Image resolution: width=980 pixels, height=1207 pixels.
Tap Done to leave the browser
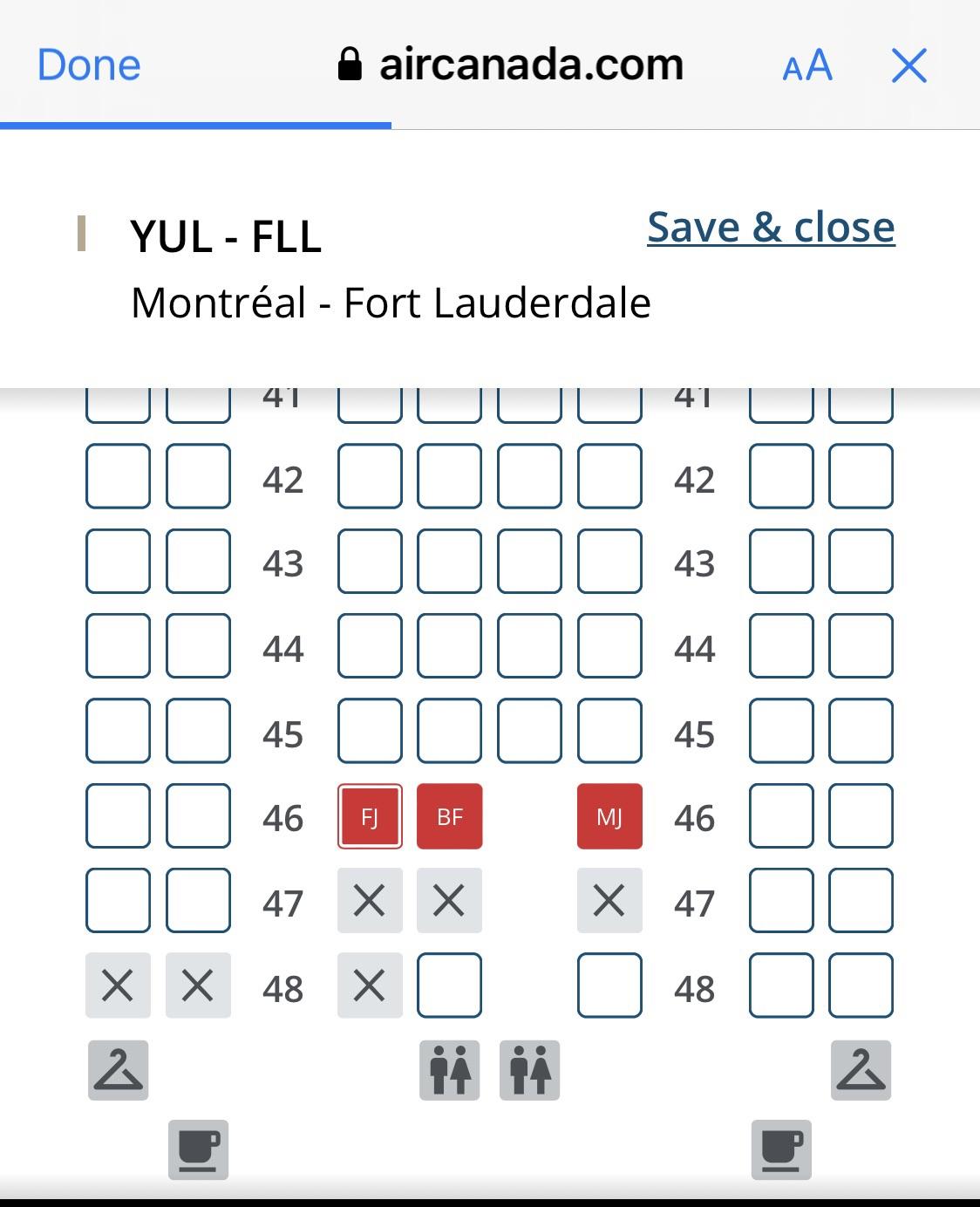tap(89, 65)
